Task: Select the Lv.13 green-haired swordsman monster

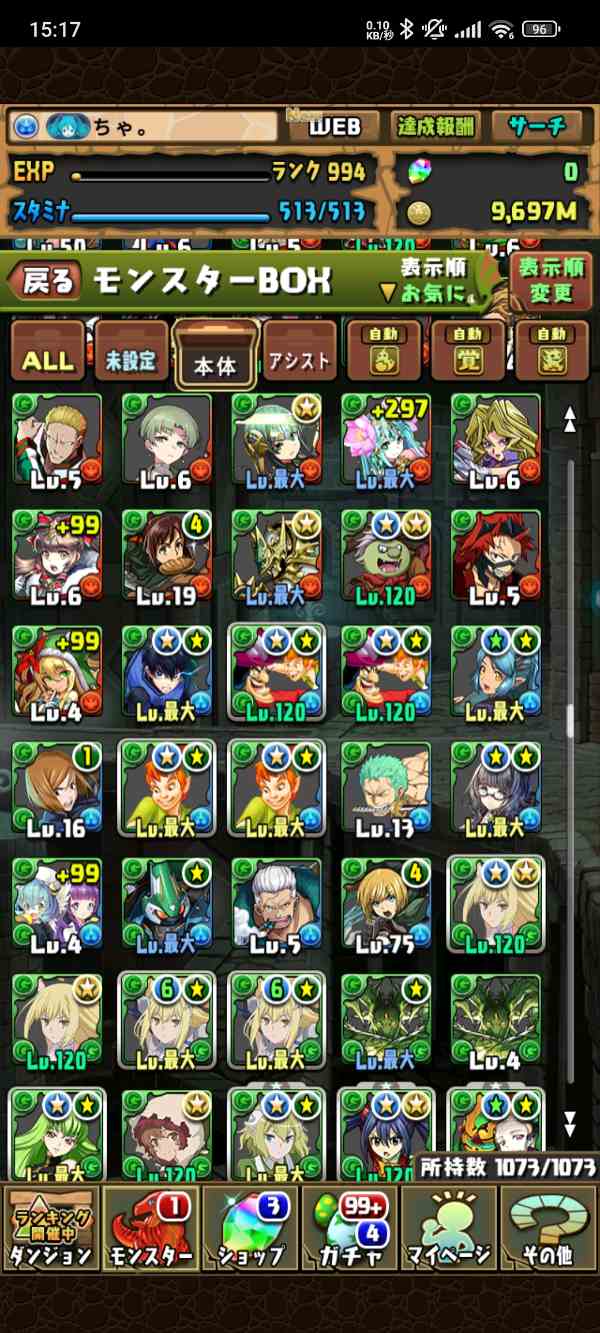Action: [x=386, y=790]
